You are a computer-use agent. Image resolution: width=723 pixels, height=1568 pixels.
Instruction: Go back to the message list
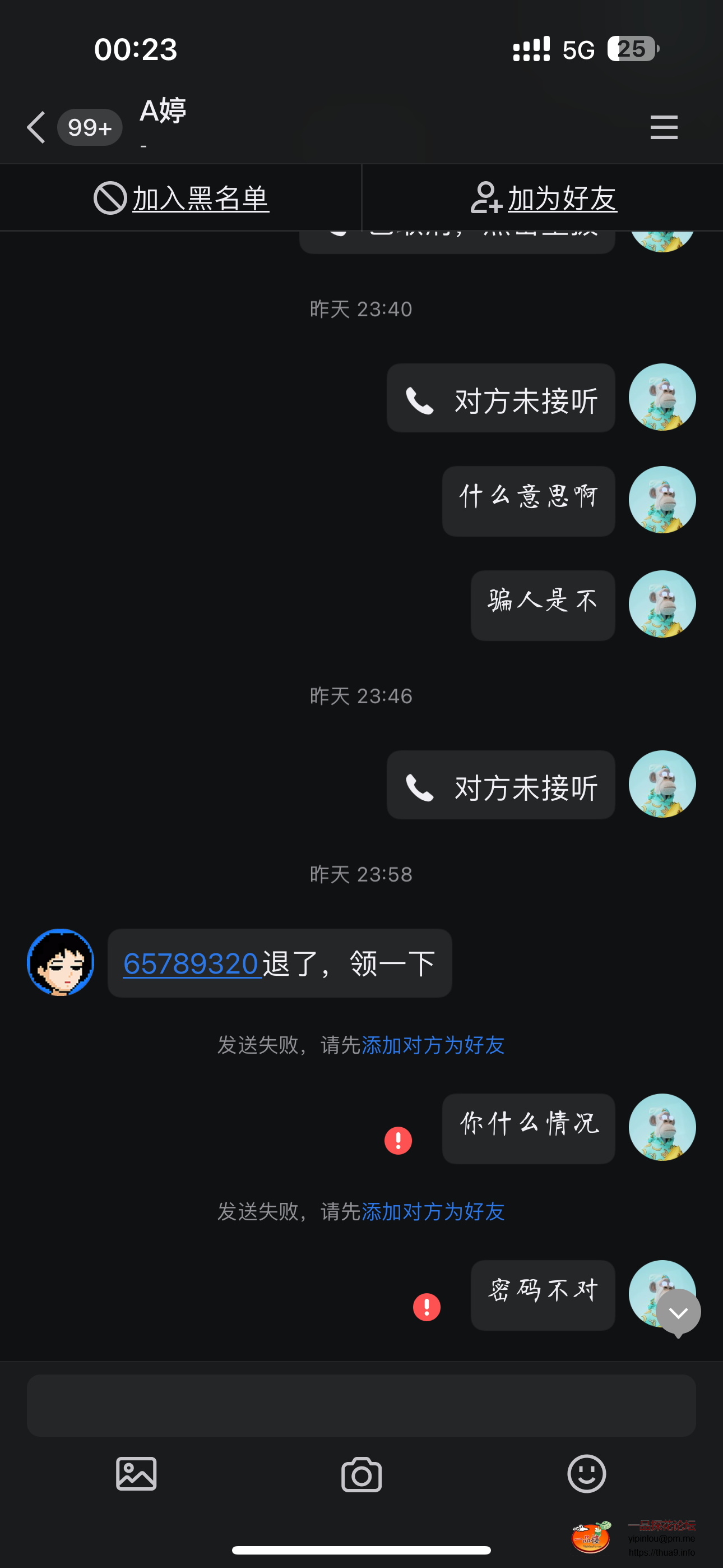(36, 127)
